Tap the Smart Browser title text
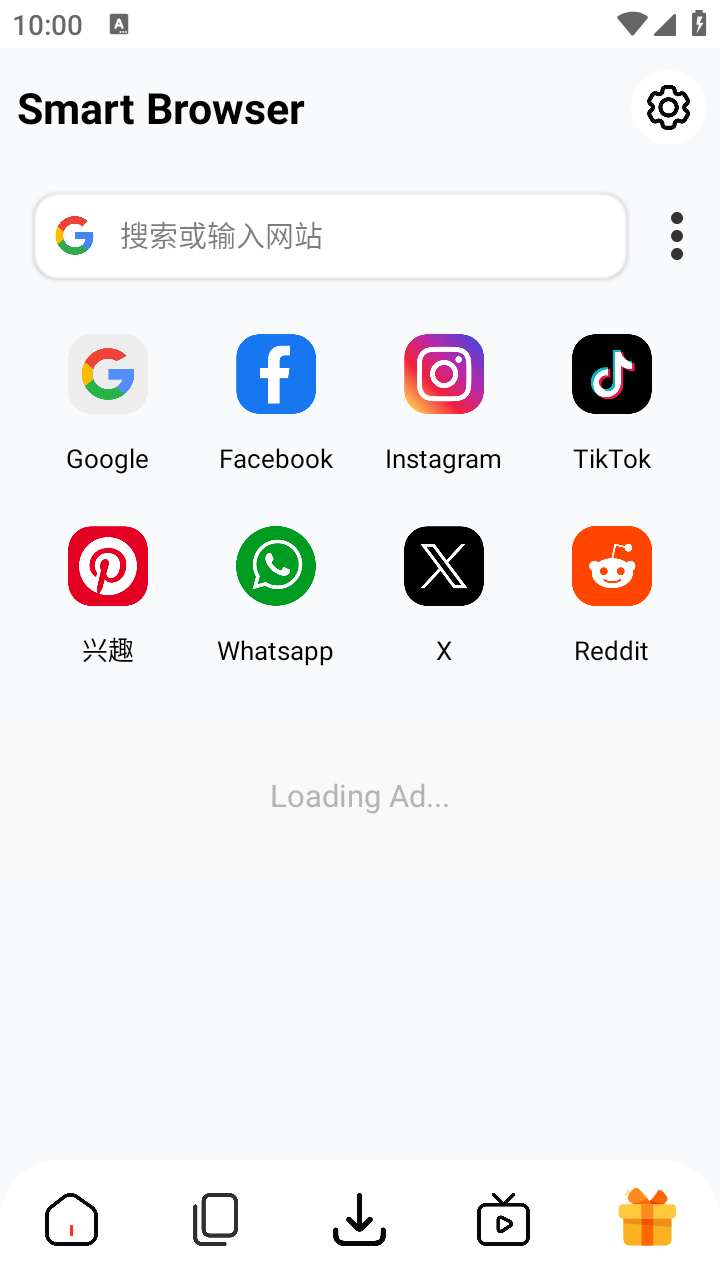This screenshot has height=1280, width=720. (x=159, y=109)
